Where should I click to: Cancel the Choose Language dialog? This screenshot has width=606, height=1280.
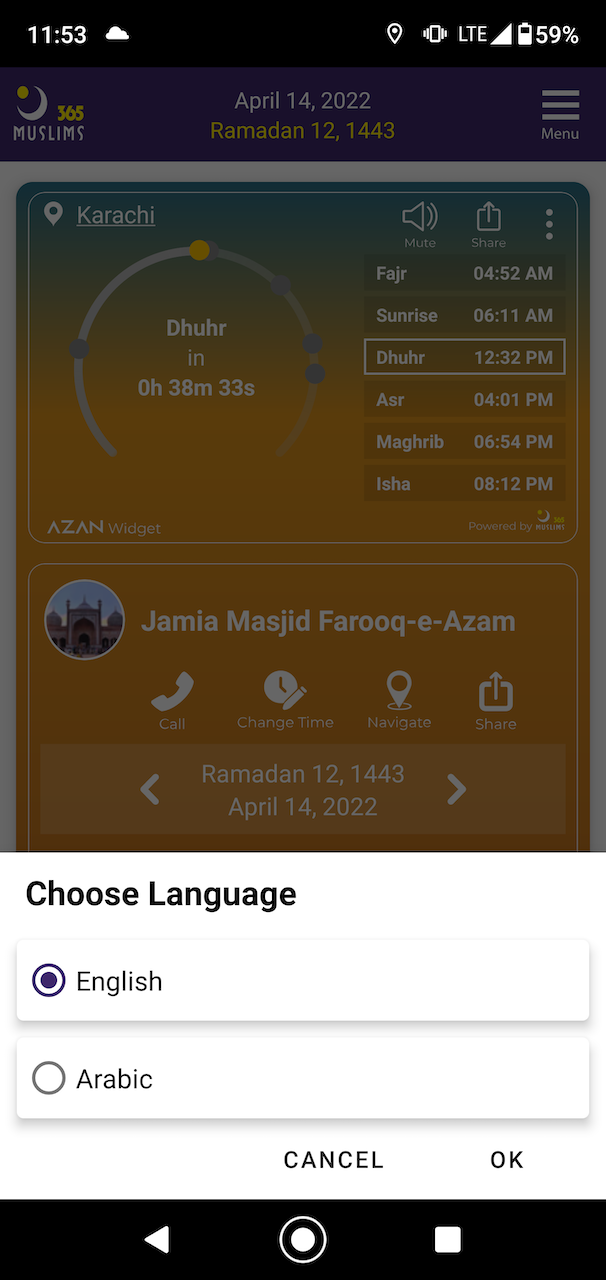(333, 1159)
